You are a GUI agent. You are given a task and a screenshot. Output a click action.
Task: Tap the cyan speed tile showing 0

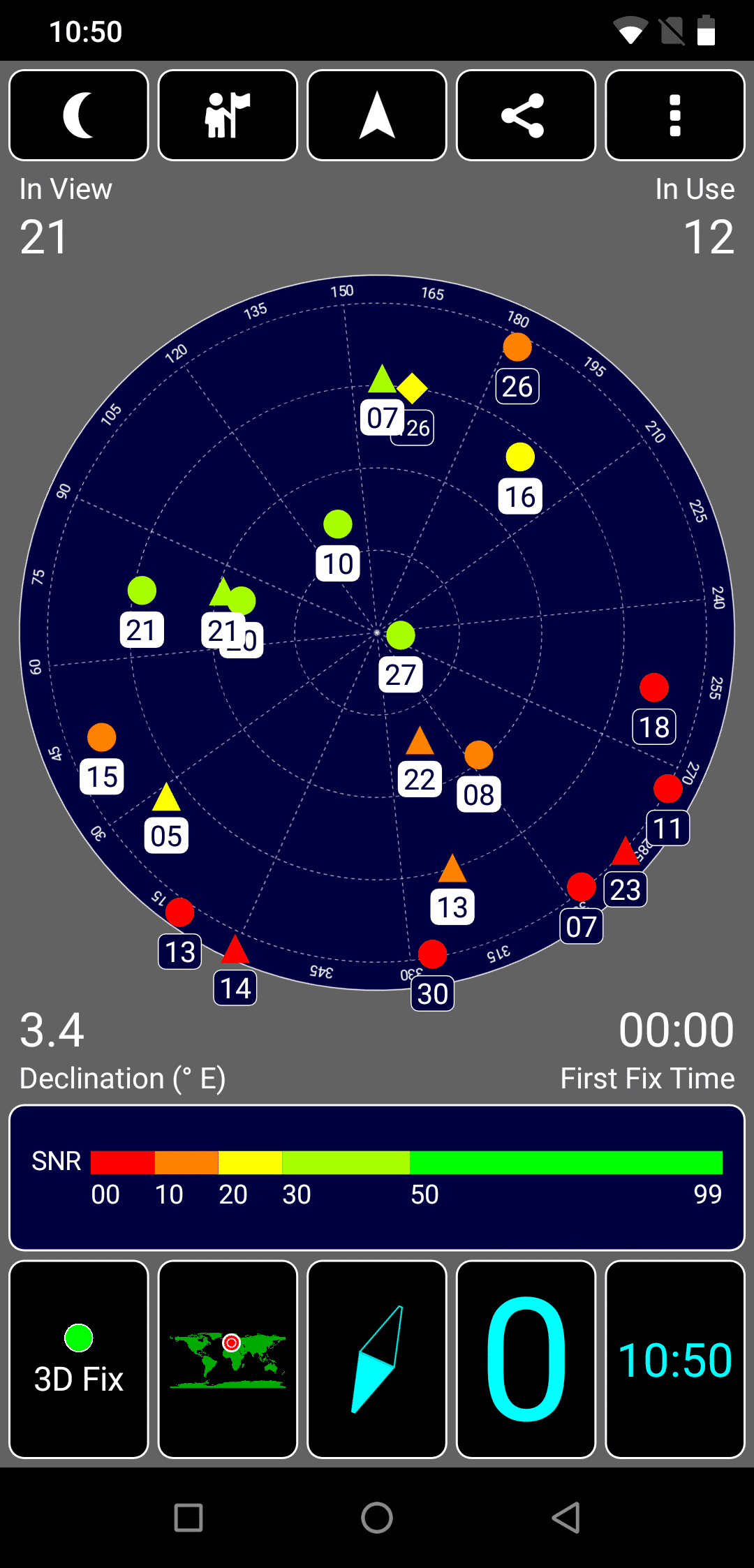point(526,1359)
